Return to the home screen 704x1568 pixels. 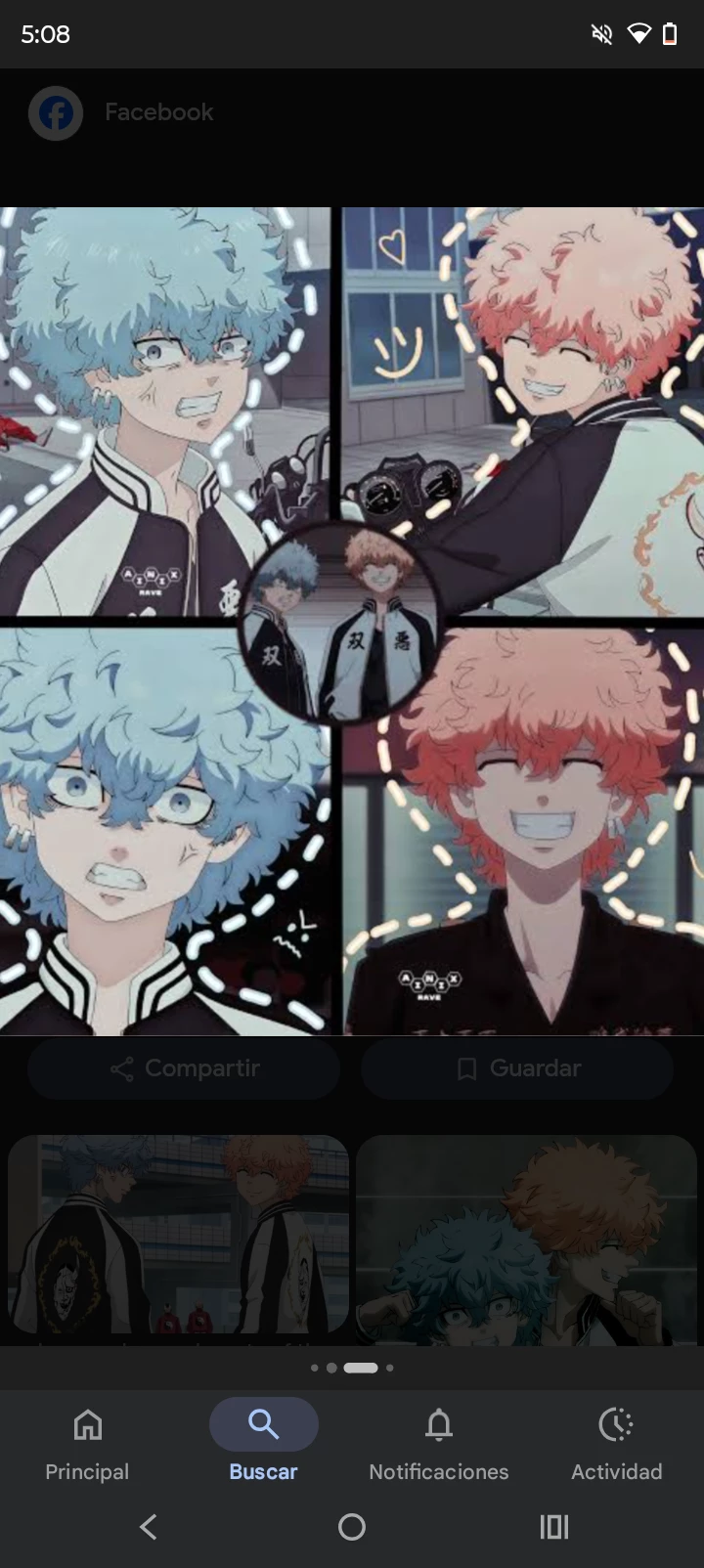[352, 1527]
